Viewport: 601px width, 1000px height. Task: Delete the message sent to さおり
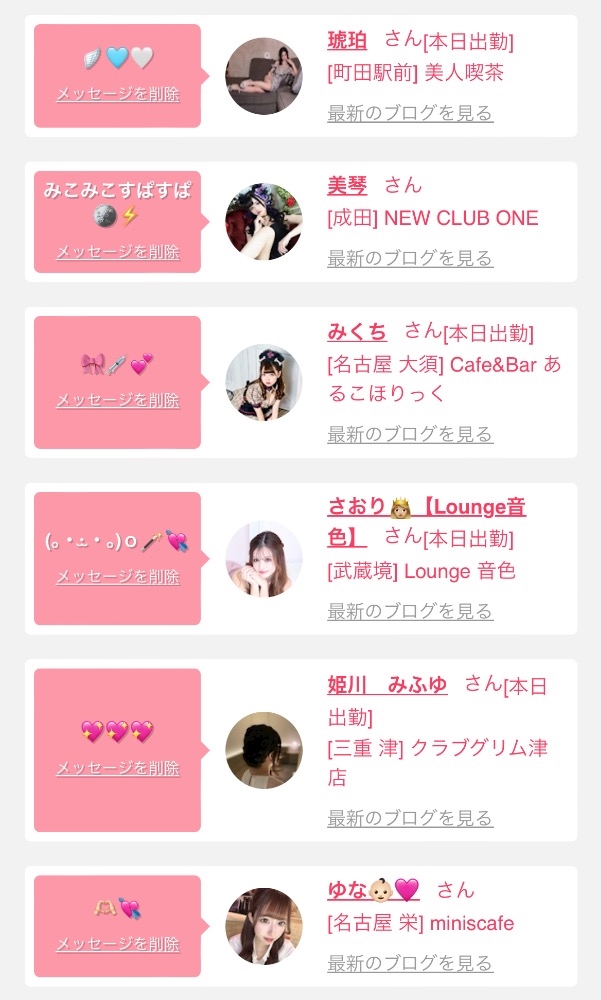click(118, 577)
